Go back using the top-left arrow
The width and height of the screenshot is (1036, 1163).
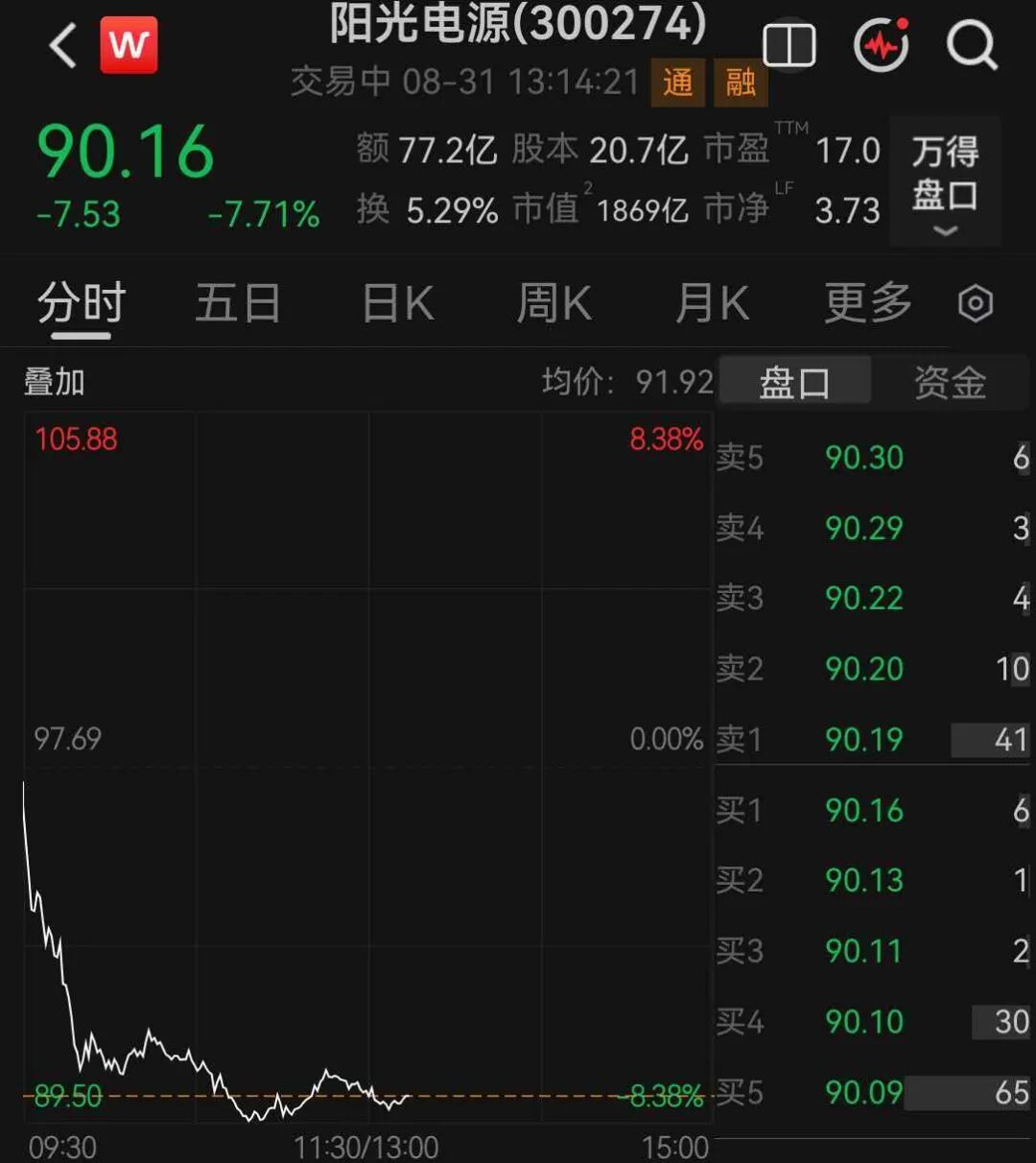[63, 45]
